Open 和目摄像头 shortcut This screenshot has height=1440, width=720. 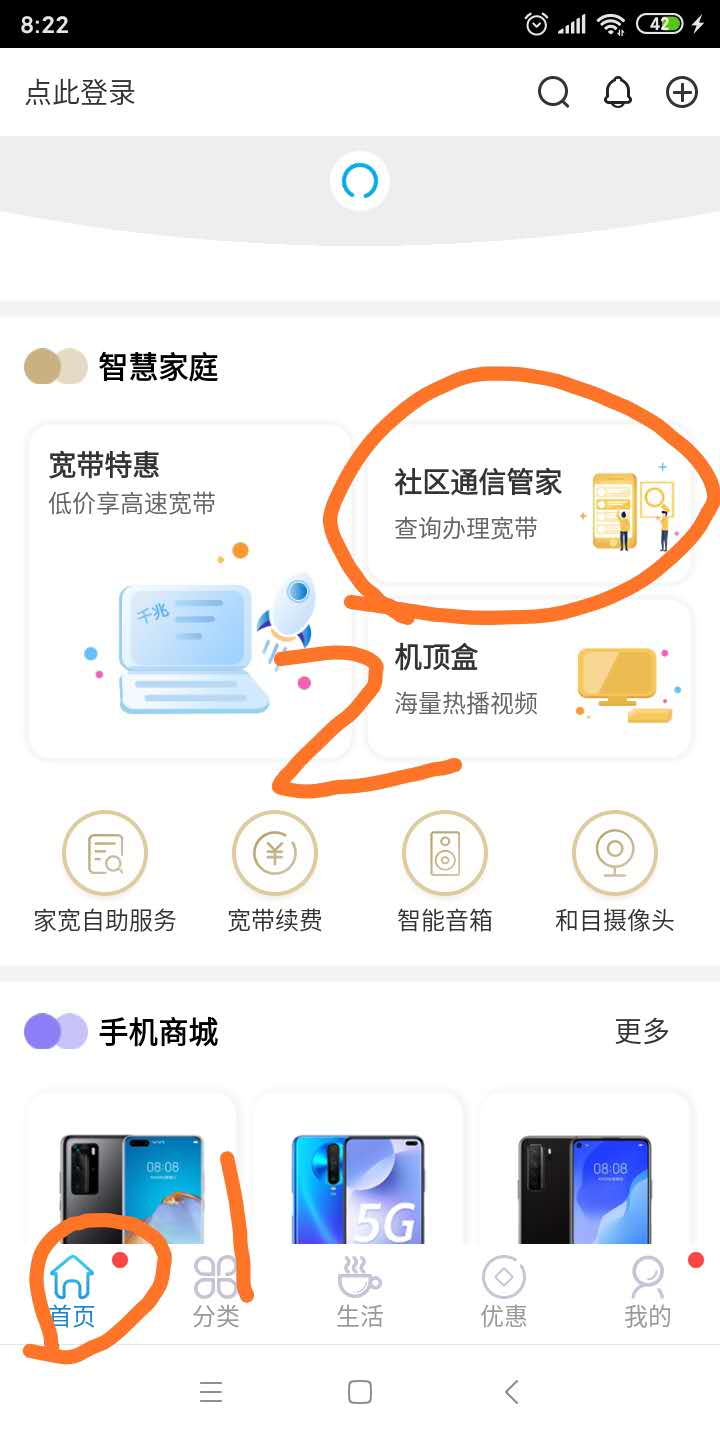615,872
